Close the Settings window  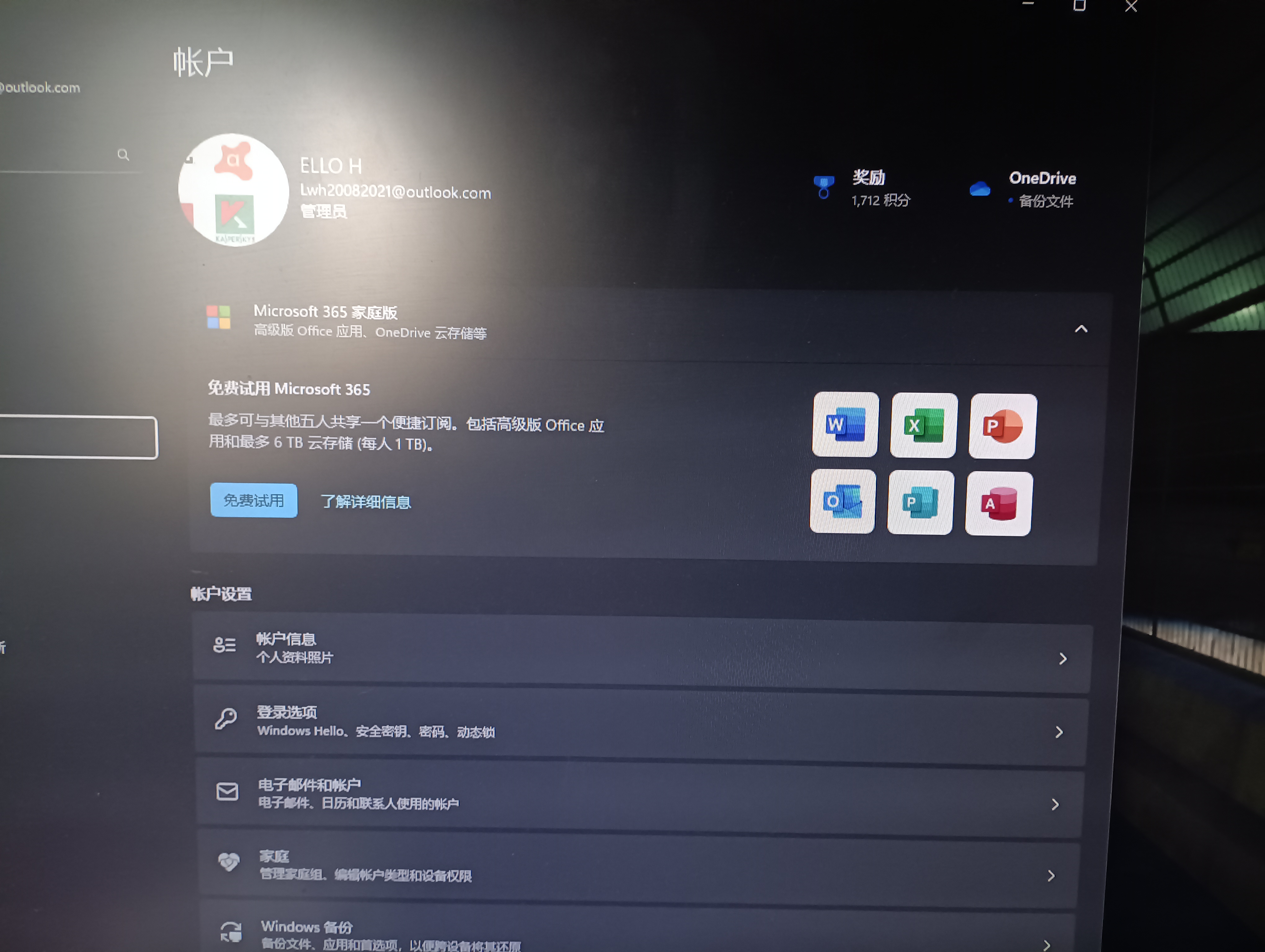coord(1131,6)
